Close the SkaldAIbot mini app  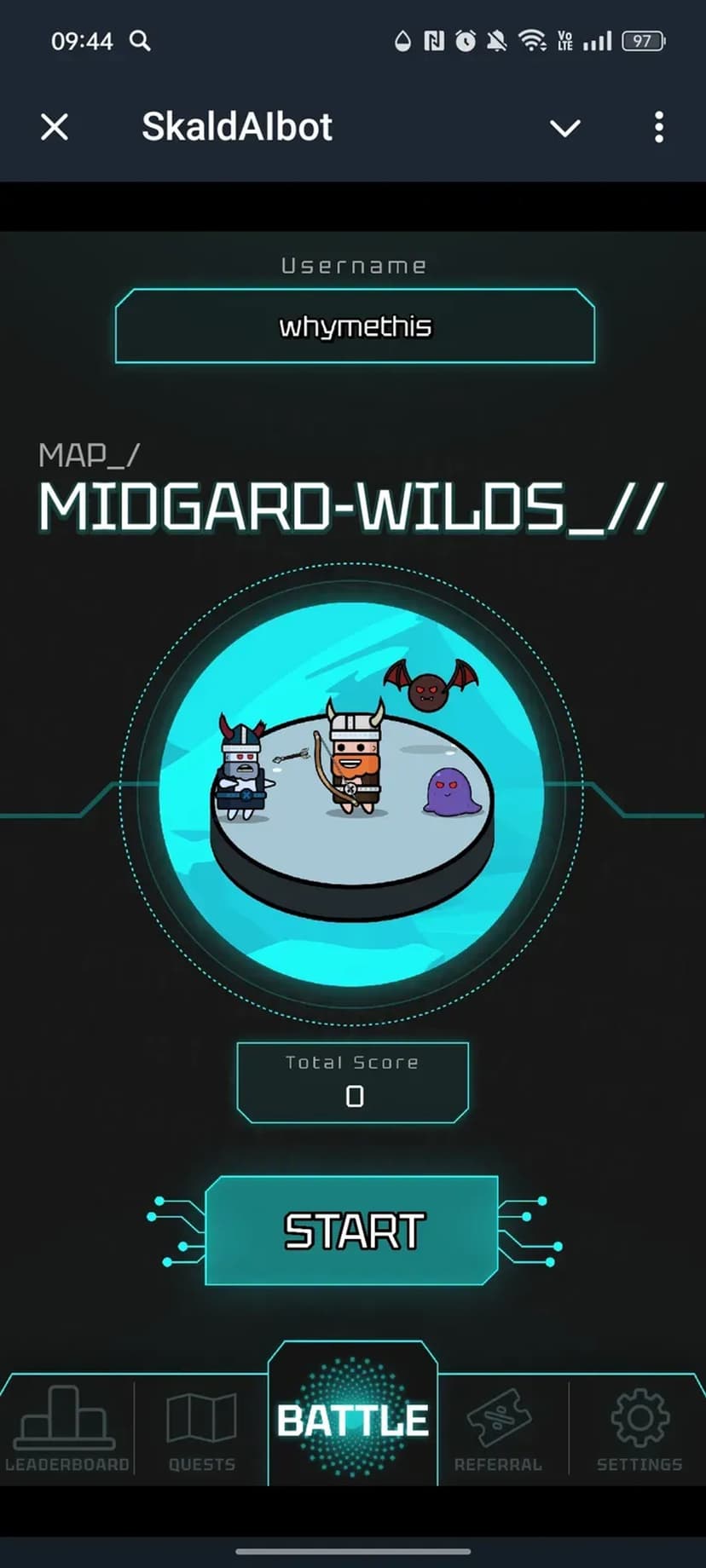coord(55,128)
